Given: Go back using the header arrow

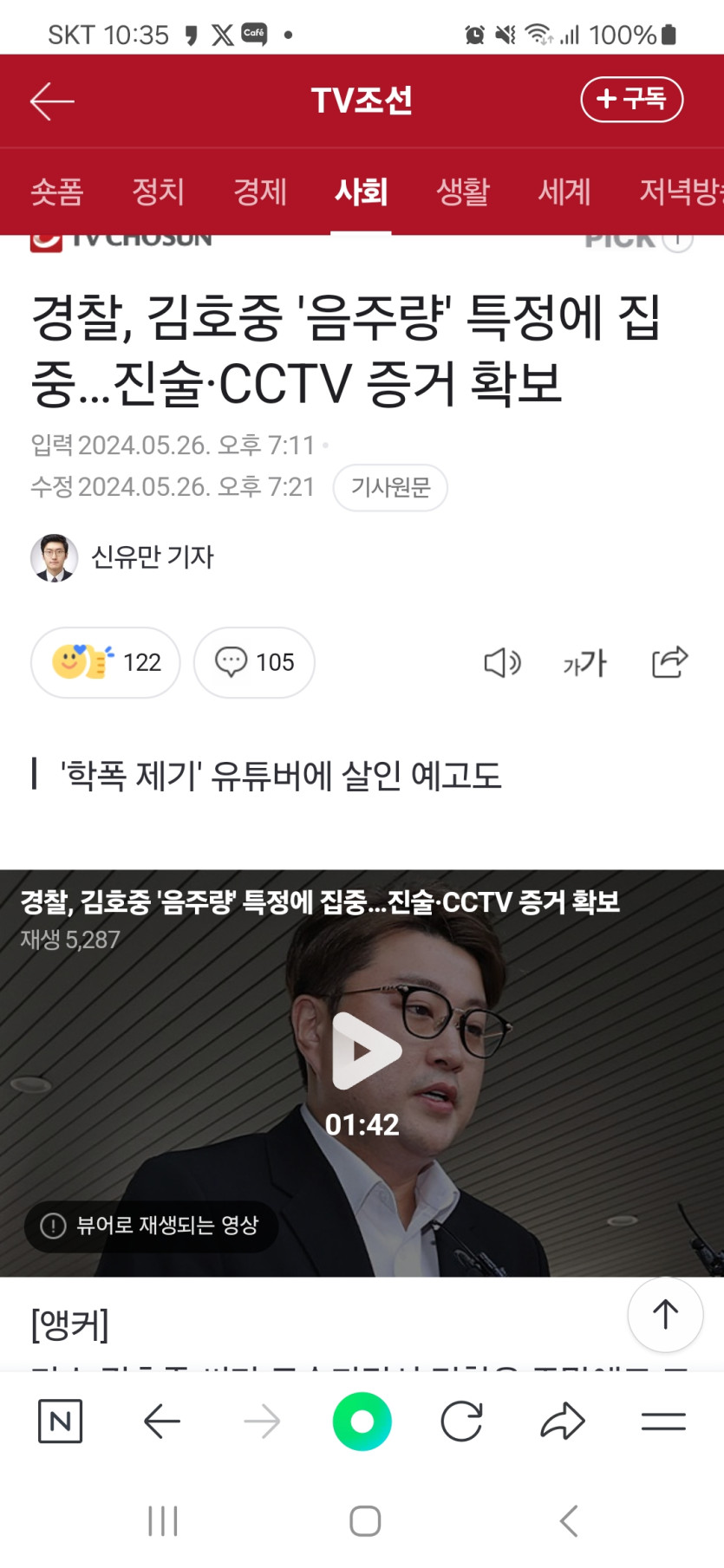Looking at the screenshot, I should pyautogui.click(x=52, y=101).
